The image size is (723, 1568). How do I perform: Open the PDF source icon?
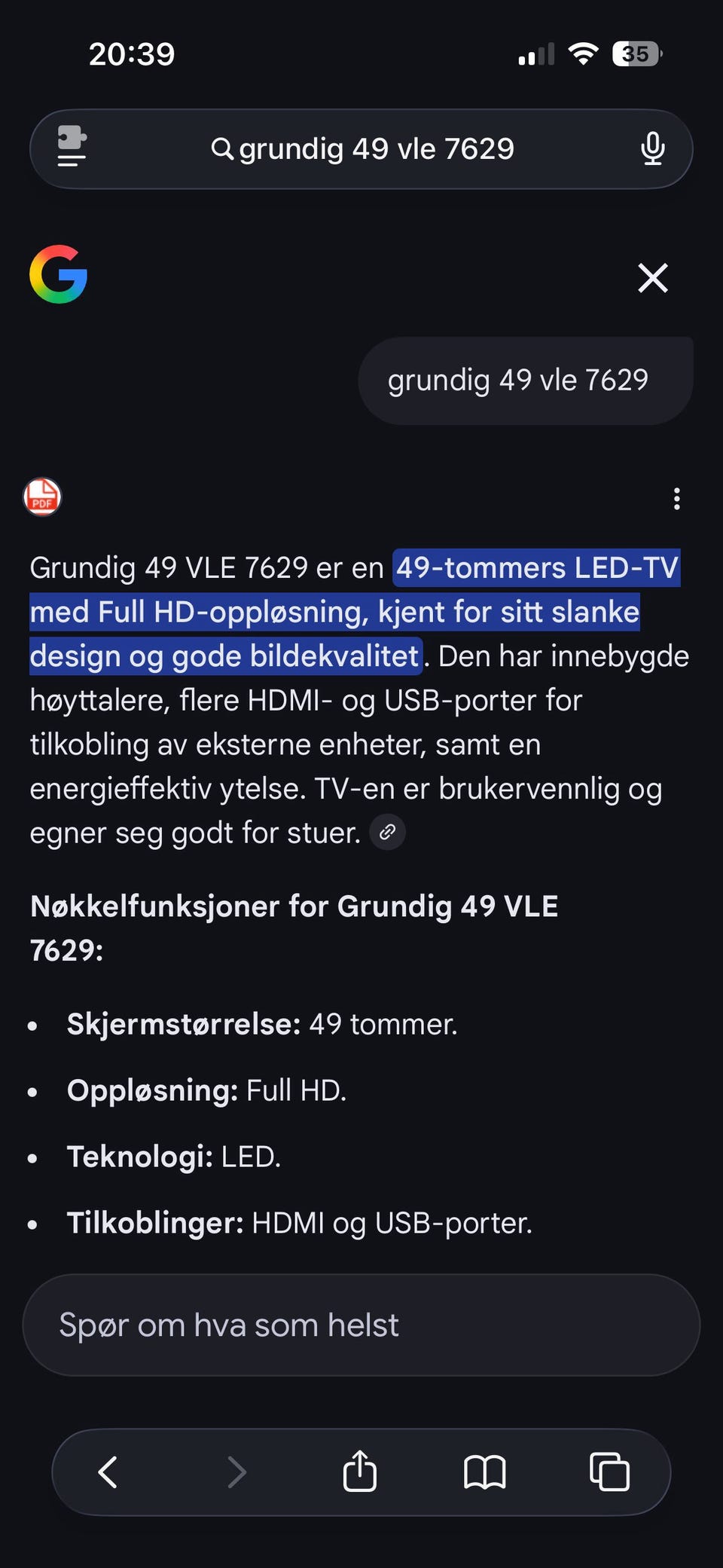coord(42,497)
